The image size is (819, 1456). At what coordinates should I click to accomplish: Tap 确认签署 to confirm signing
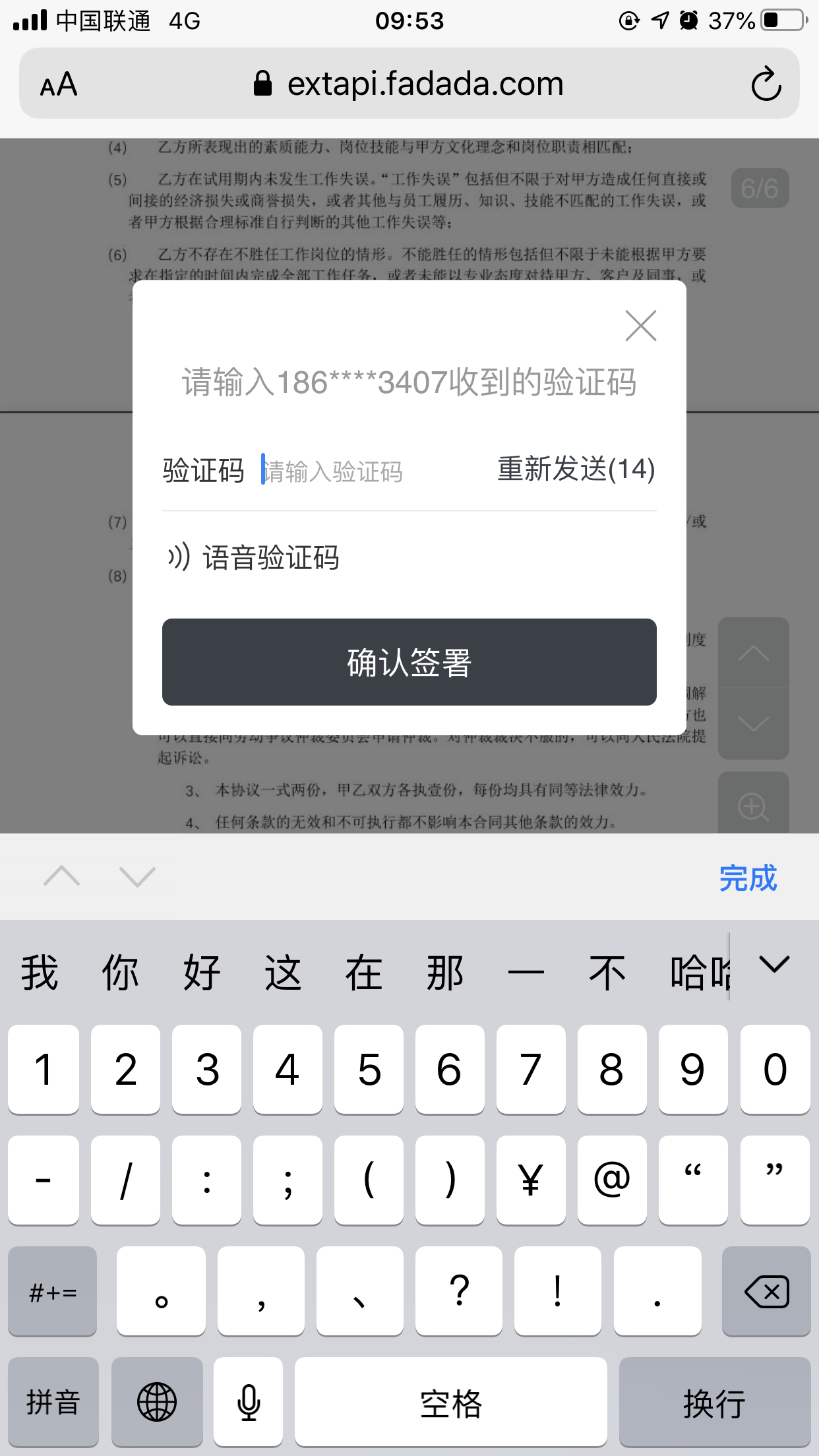(409, 662)
